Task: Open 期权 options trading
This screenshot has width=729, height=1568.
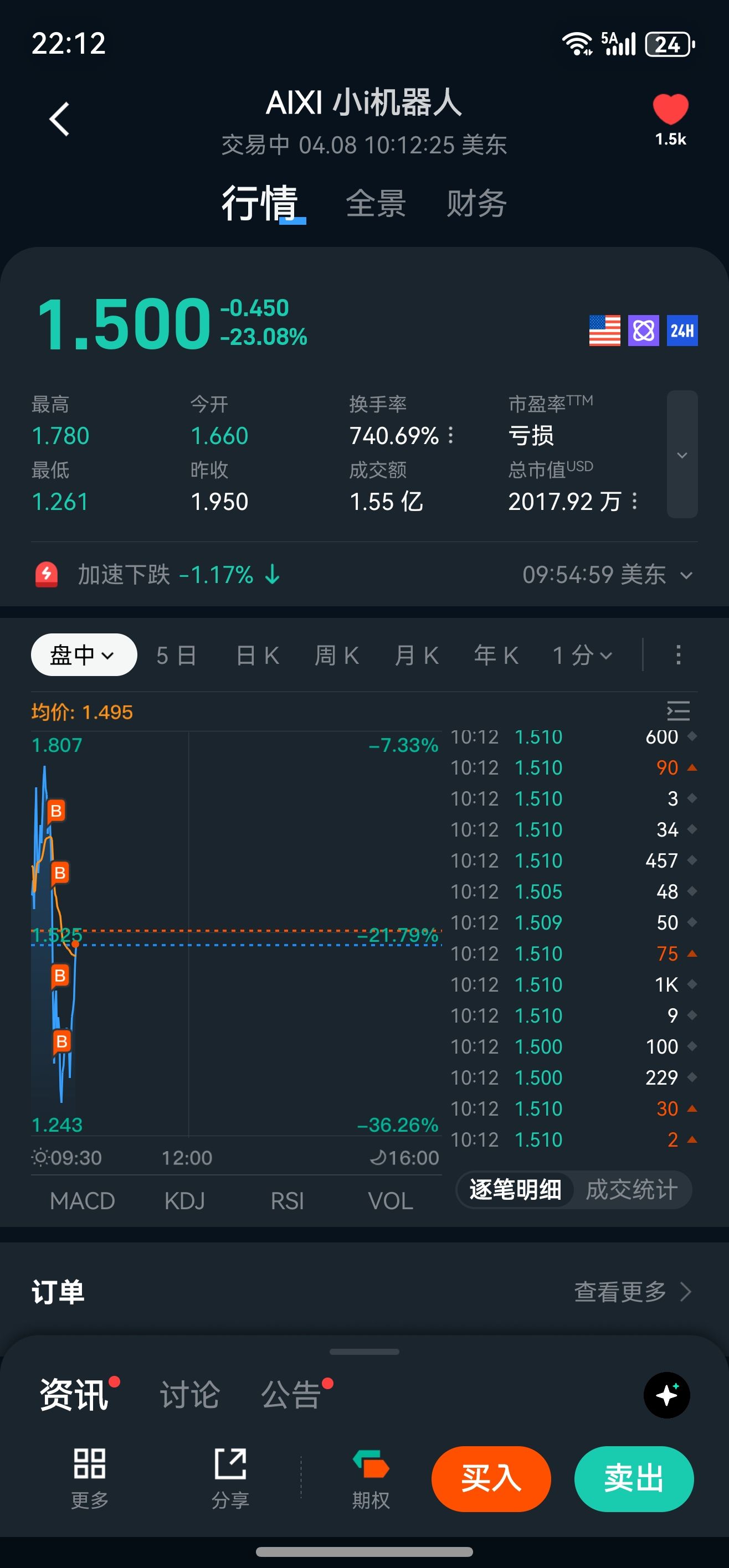Action: point(371,1478)
